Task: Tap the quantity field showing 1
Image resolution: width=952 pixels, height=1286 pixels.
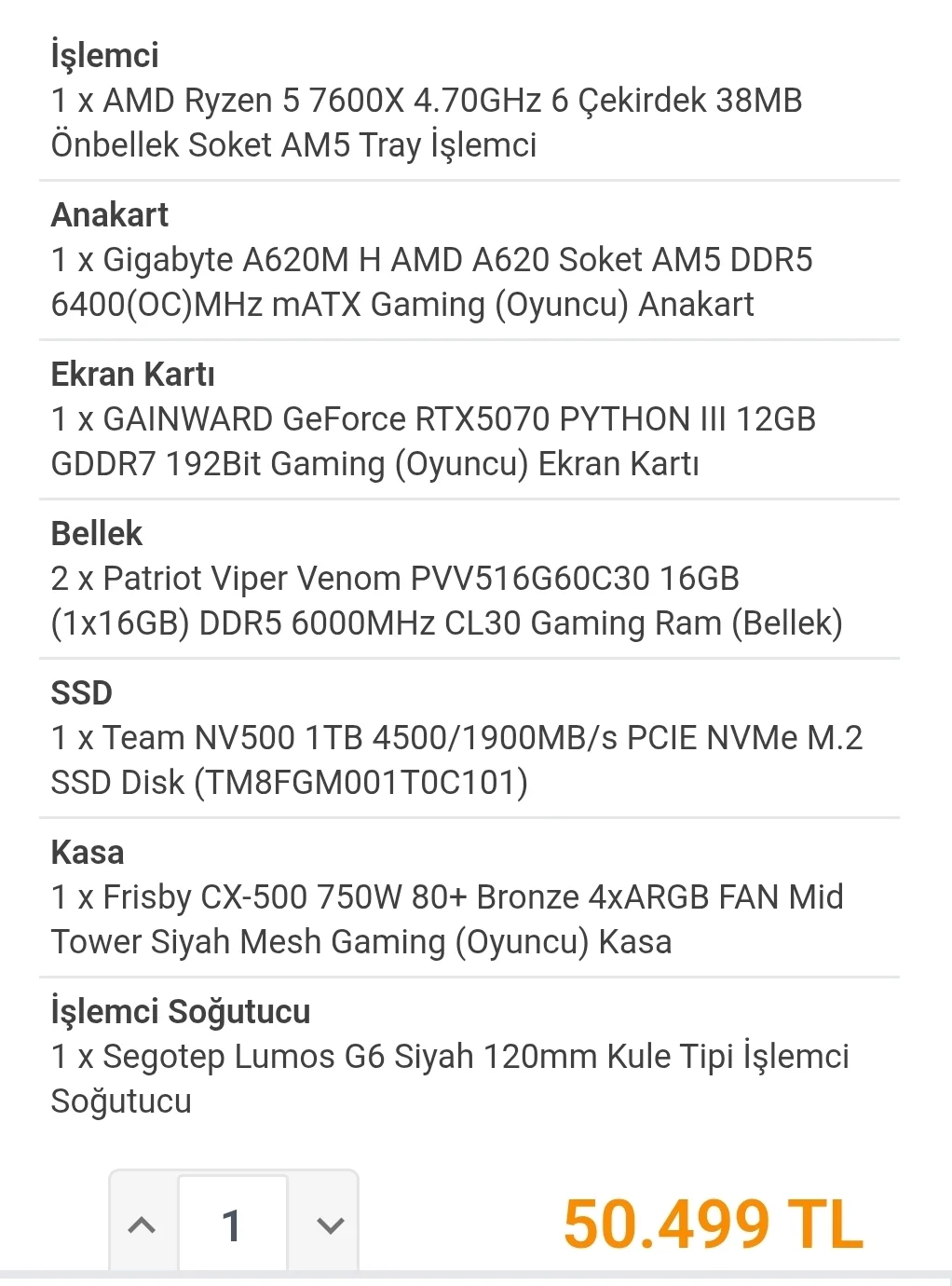Action: 233,1224
